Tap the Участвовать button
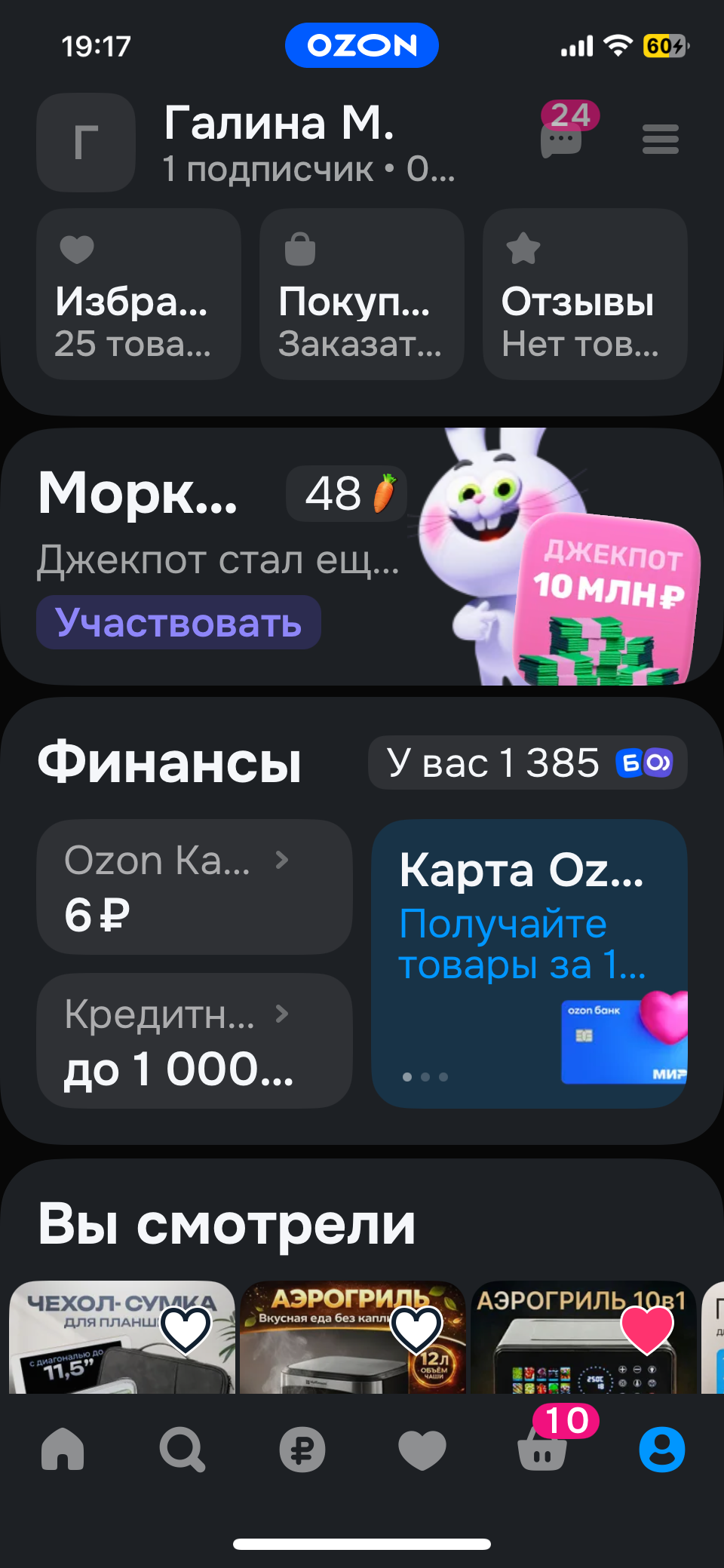The height and width of the screenshot is (1568, 724). (179, 623)
